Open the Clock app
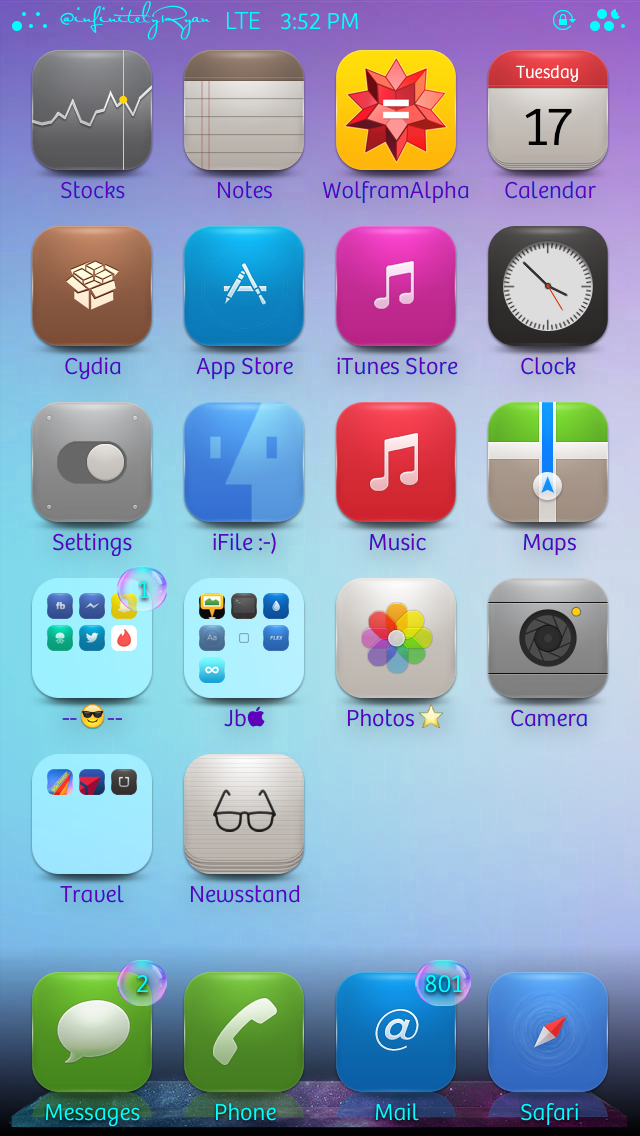The image size is (640, 1136). [548, 286]
